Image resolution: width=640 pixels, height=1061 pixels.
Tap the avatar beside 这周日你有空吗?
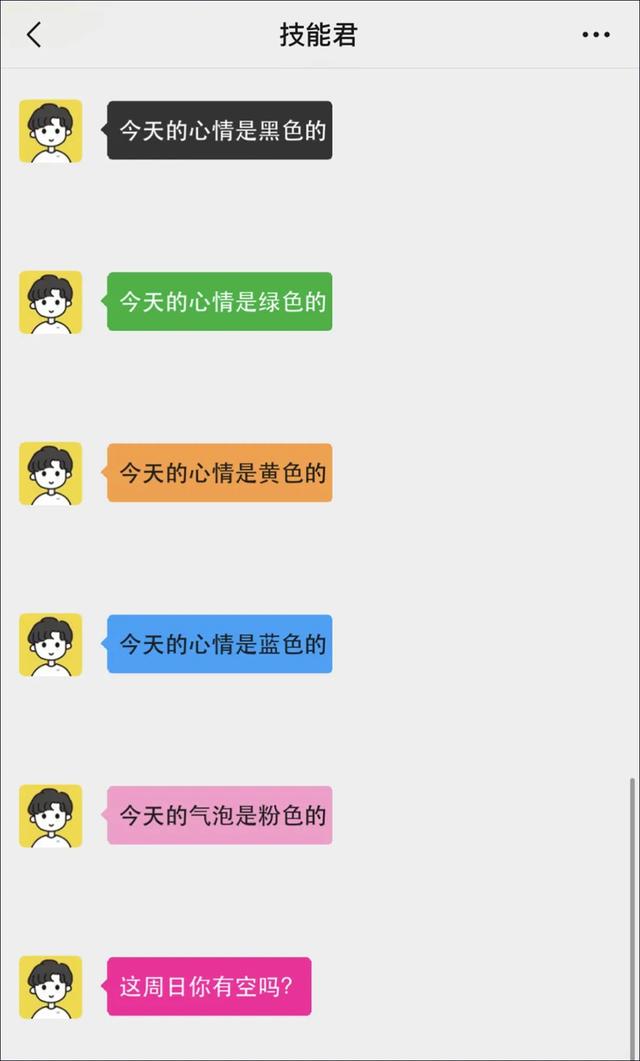[x=50, y=987]
